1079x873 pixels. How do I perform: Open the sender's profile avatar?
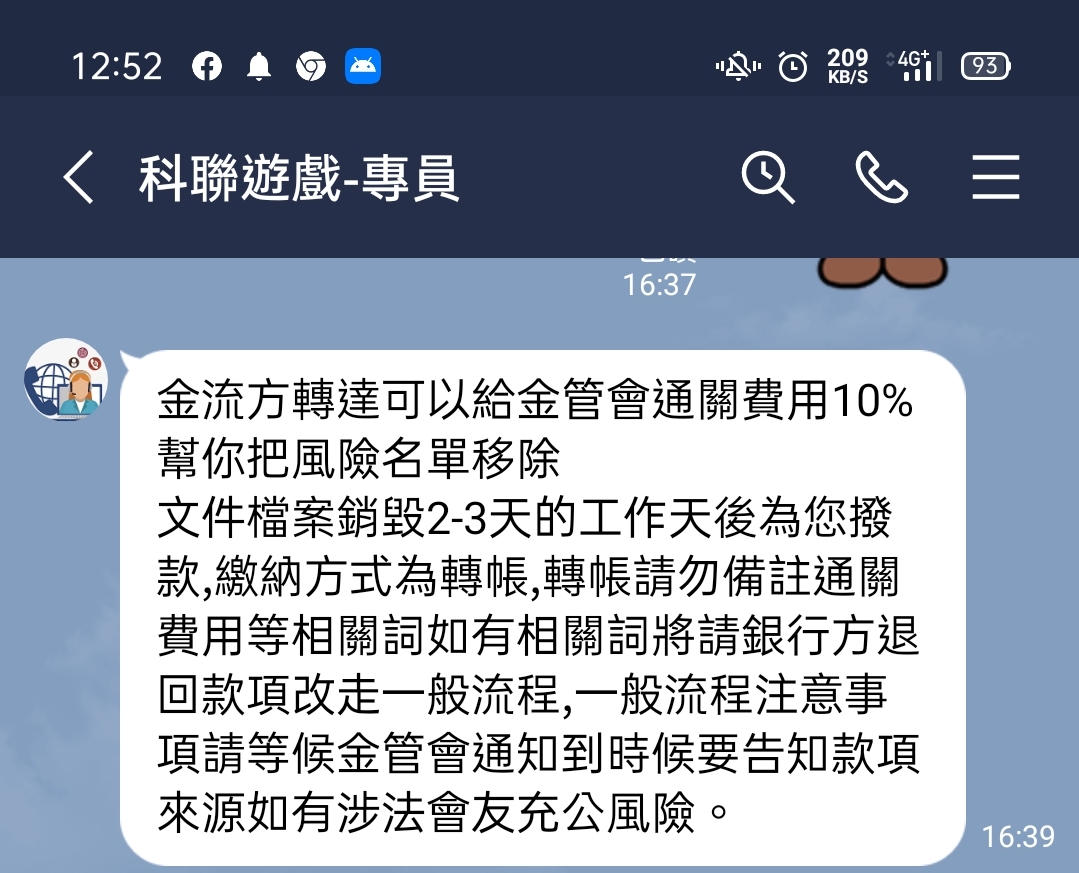pos(66,379)
